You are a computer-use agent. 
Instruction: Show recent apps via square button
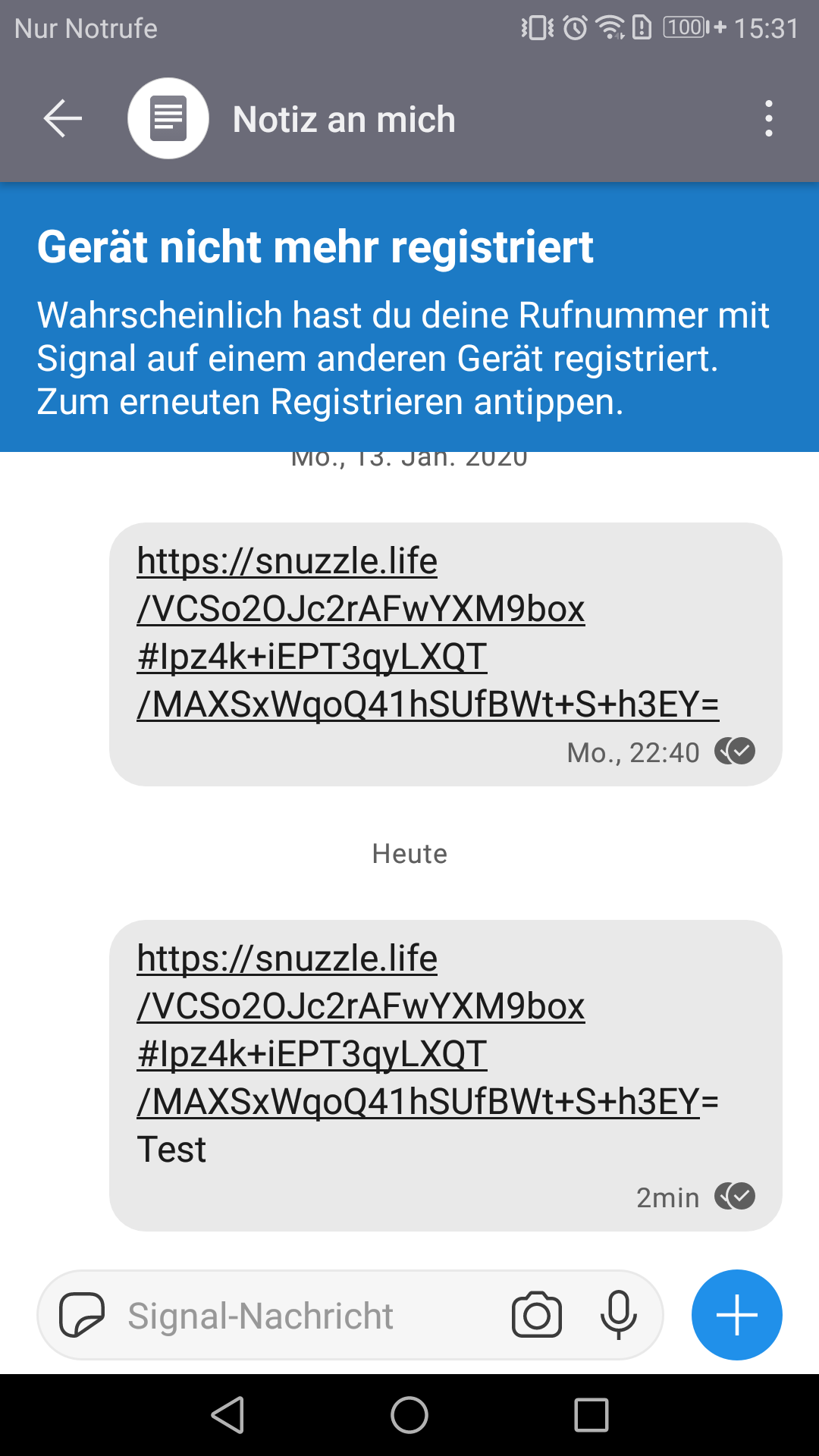click(x=591, y=1415)
